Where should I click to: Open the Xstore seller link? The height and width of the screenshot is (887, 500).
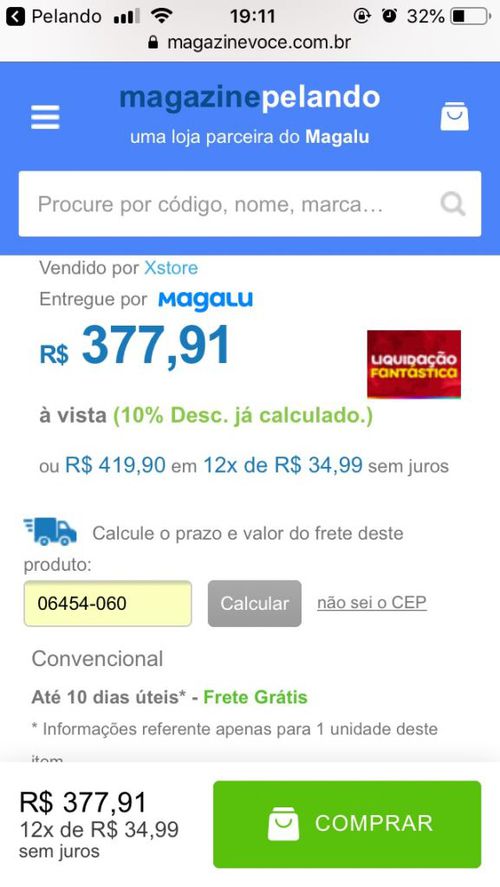point(171,268)
